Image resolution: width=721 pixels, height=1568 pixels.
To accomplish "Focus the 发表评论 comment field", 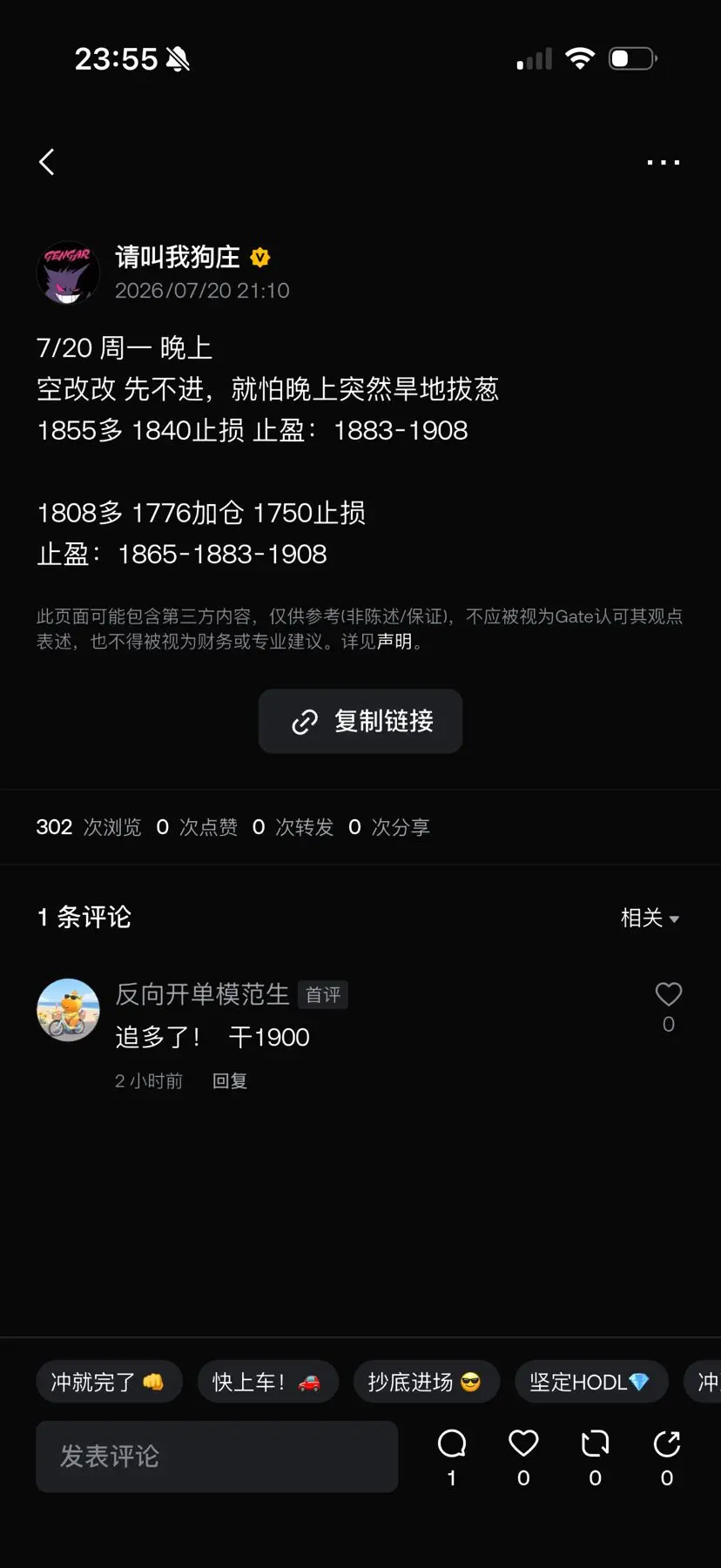I will (x=217, y=1457).
